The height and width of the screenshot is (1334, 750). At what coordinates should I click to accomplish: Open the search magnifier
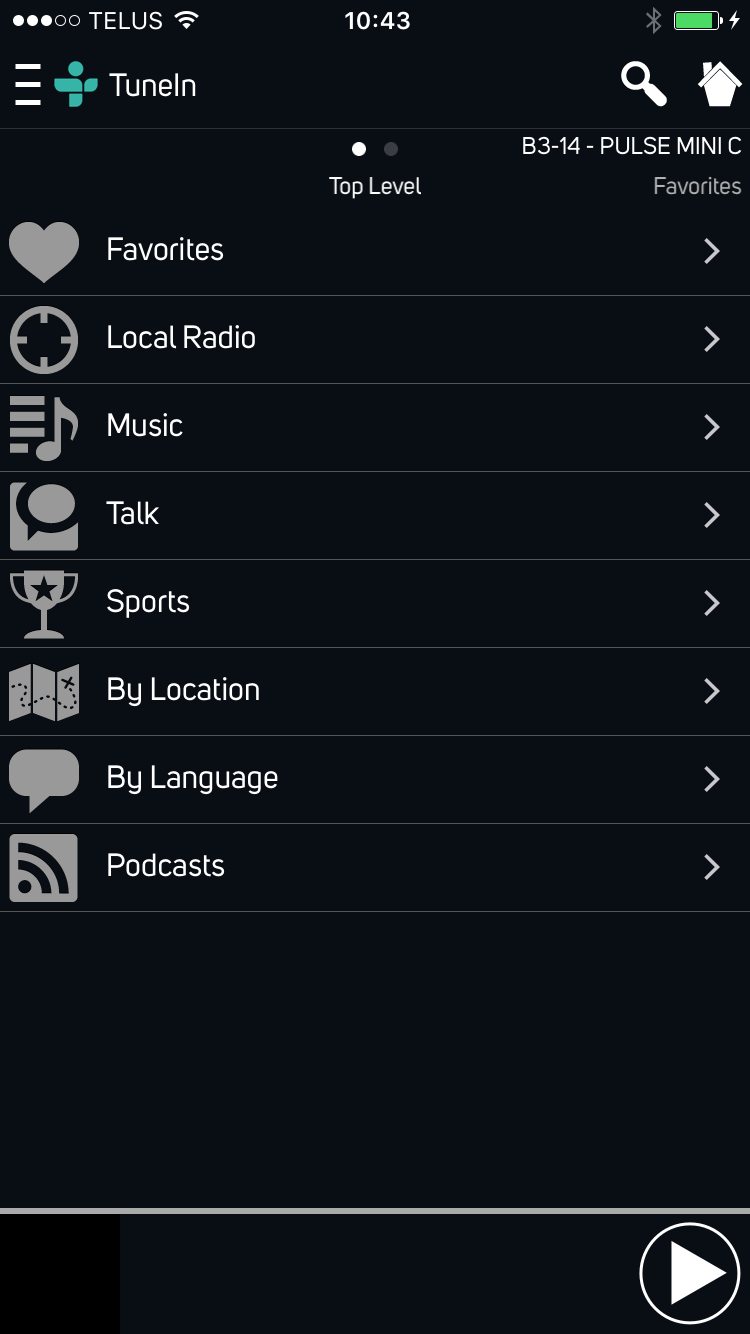pos(643,84)
